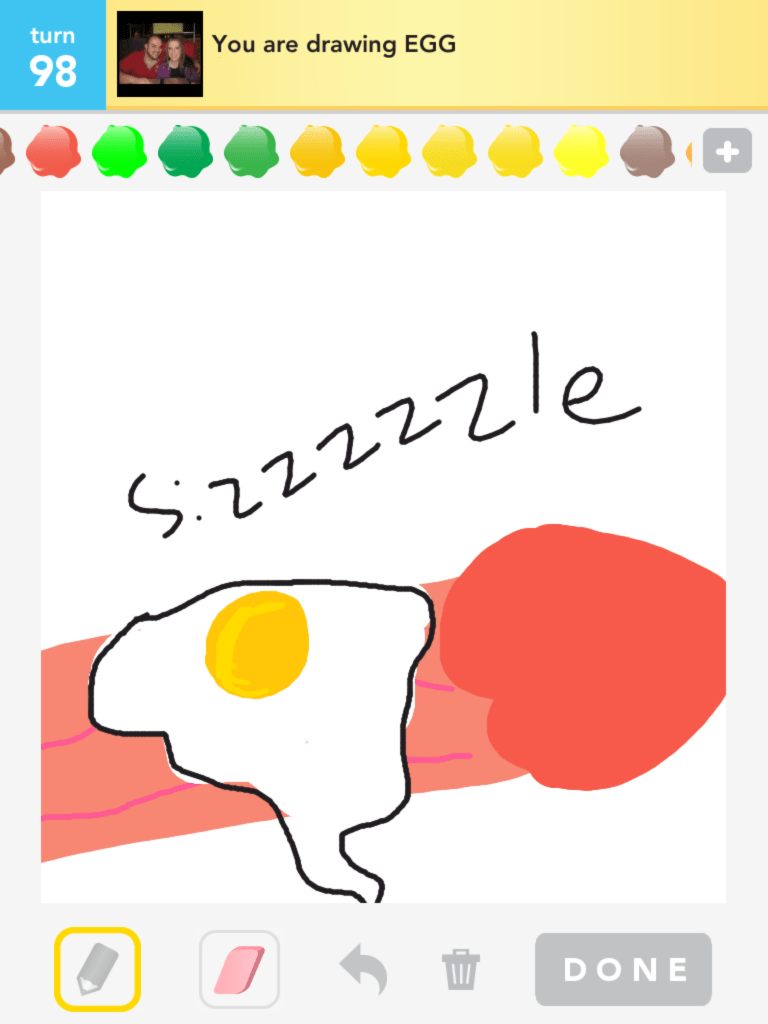Pick the brown swatch on the right

click(647, 150)
